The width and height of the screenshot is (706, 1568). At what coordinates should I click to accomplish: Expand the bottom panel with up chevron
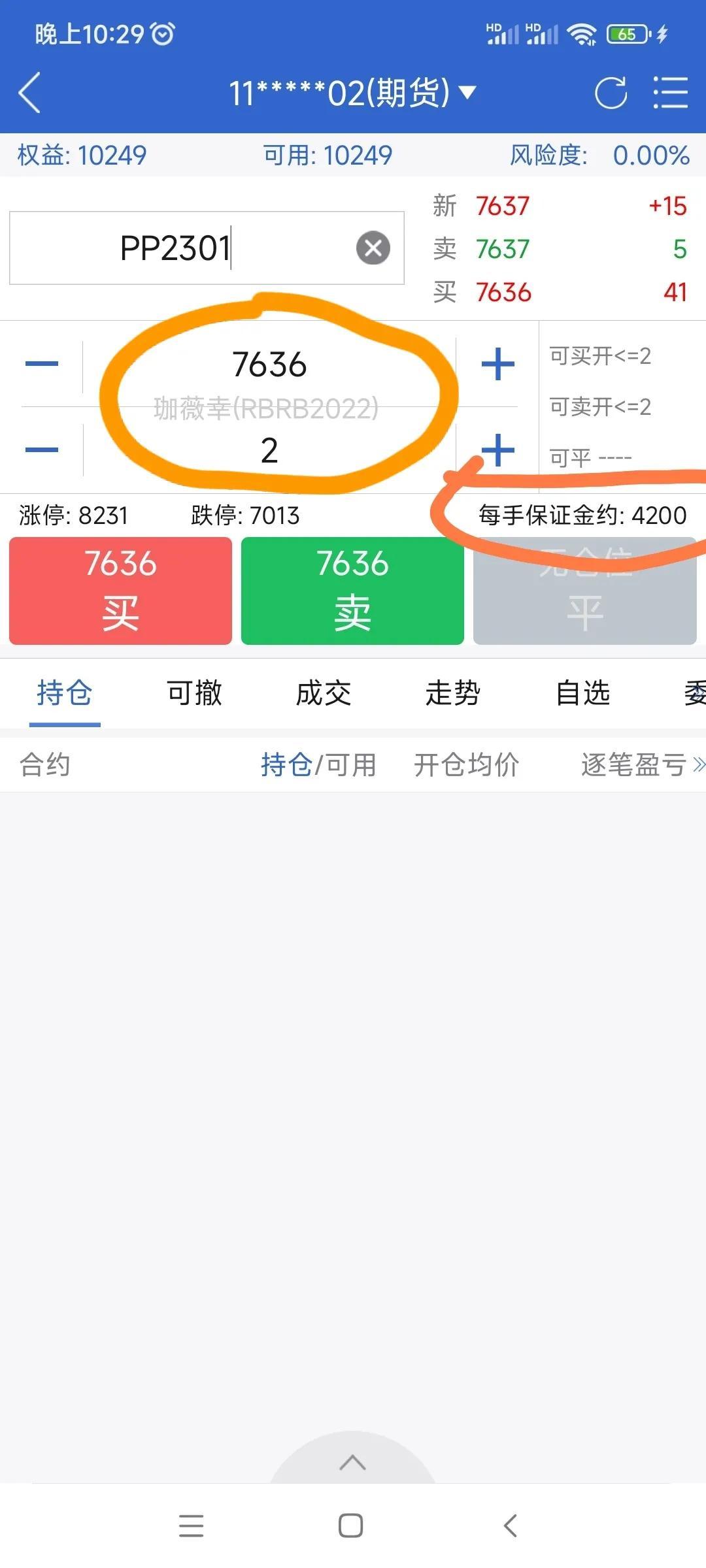(x=353, y=1462)
